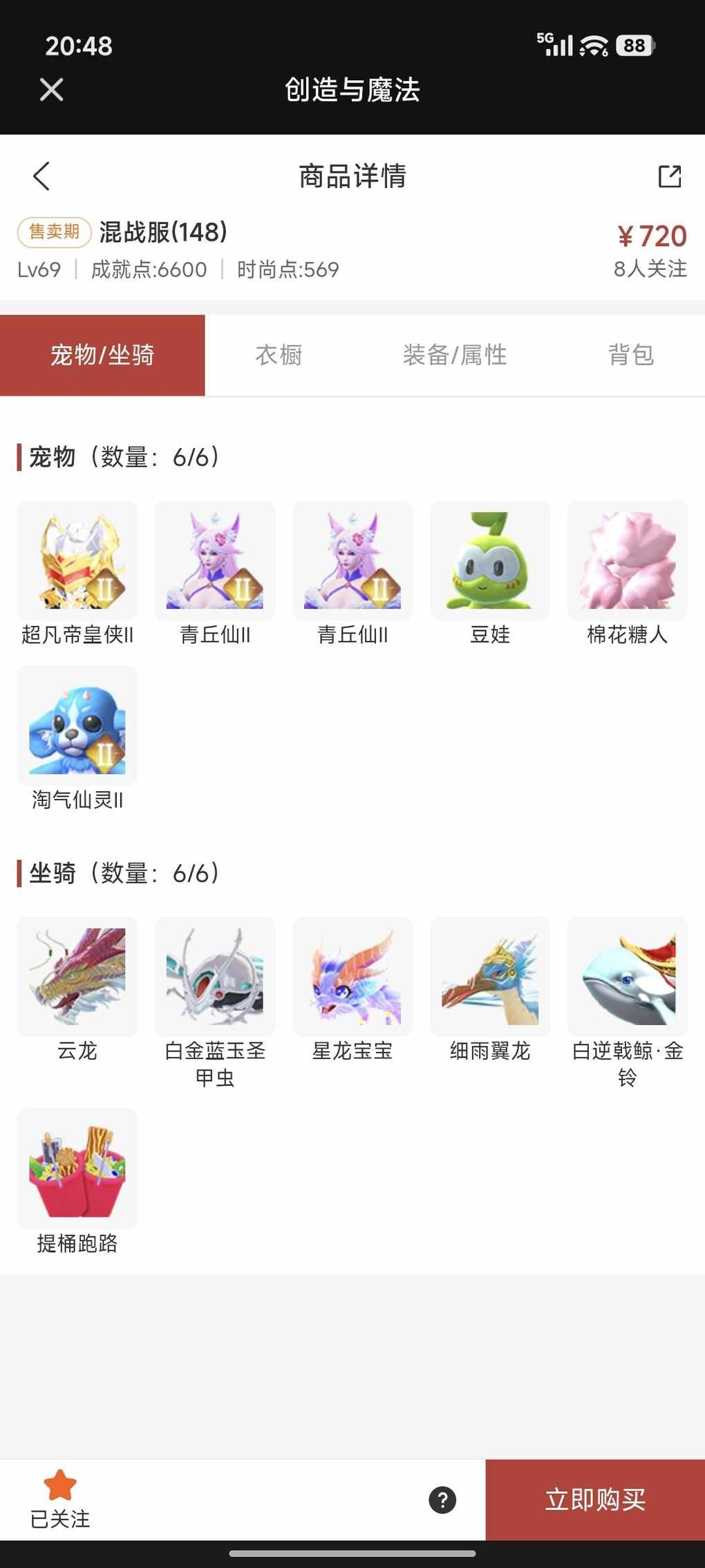Image resolution: width=705 pixels, height=1568 pixels.
Task: Close the 创造与魔法 web page
Action: (x=51, y=89)
